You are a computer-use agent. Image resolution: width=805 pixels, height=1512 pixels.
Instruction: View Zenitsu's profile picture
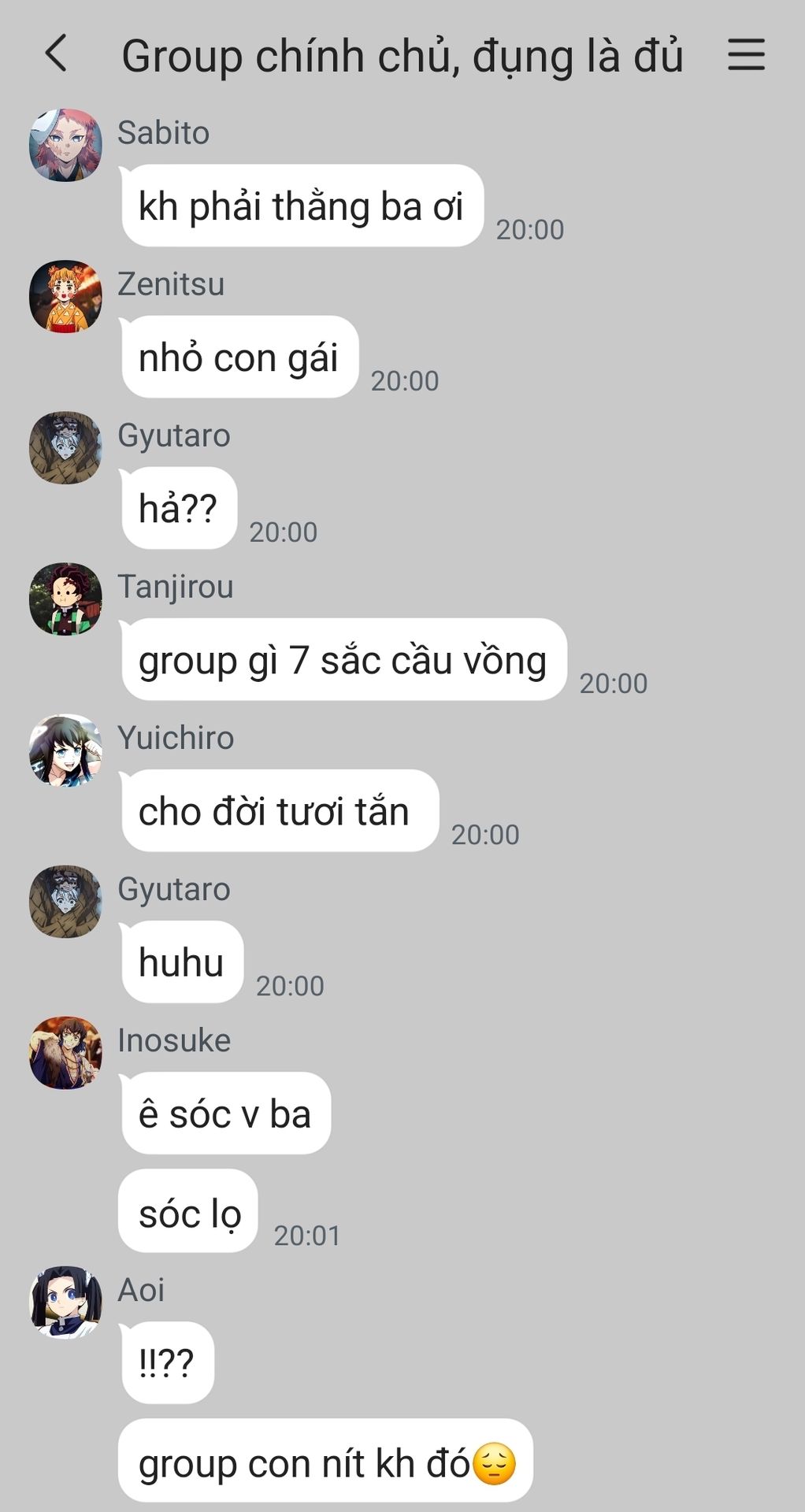click(x=65, y=296)
